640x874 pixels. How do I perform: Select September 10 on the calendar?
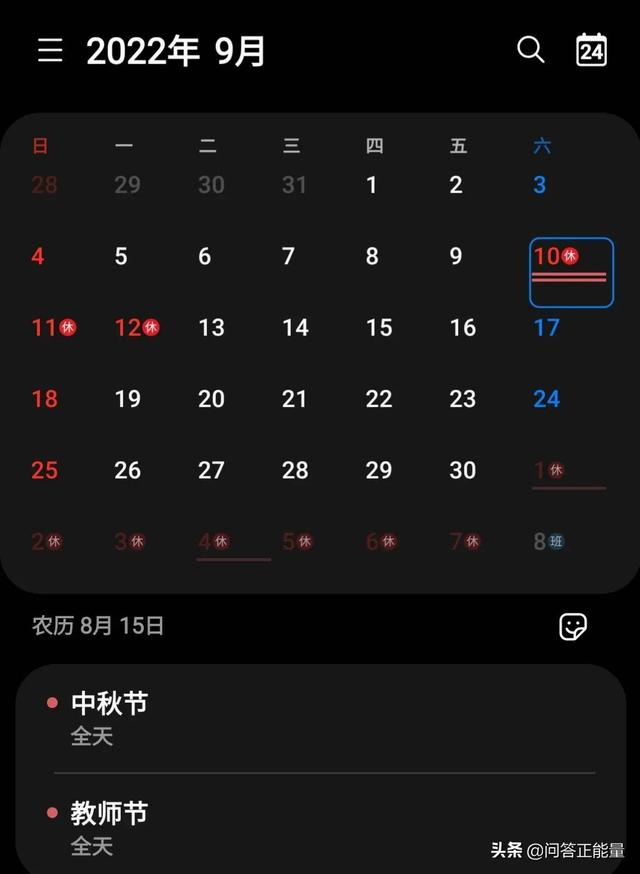point(570,270)
